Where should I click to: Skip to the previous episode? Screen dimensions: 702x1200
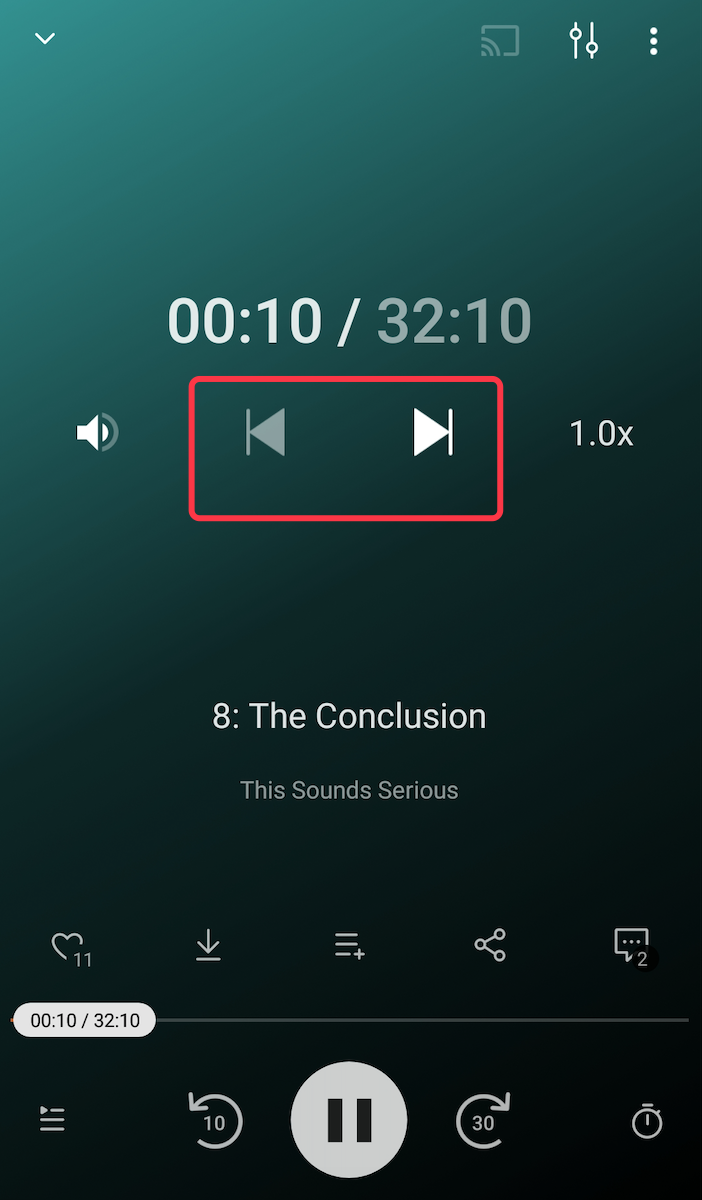(x=266, y=433)
